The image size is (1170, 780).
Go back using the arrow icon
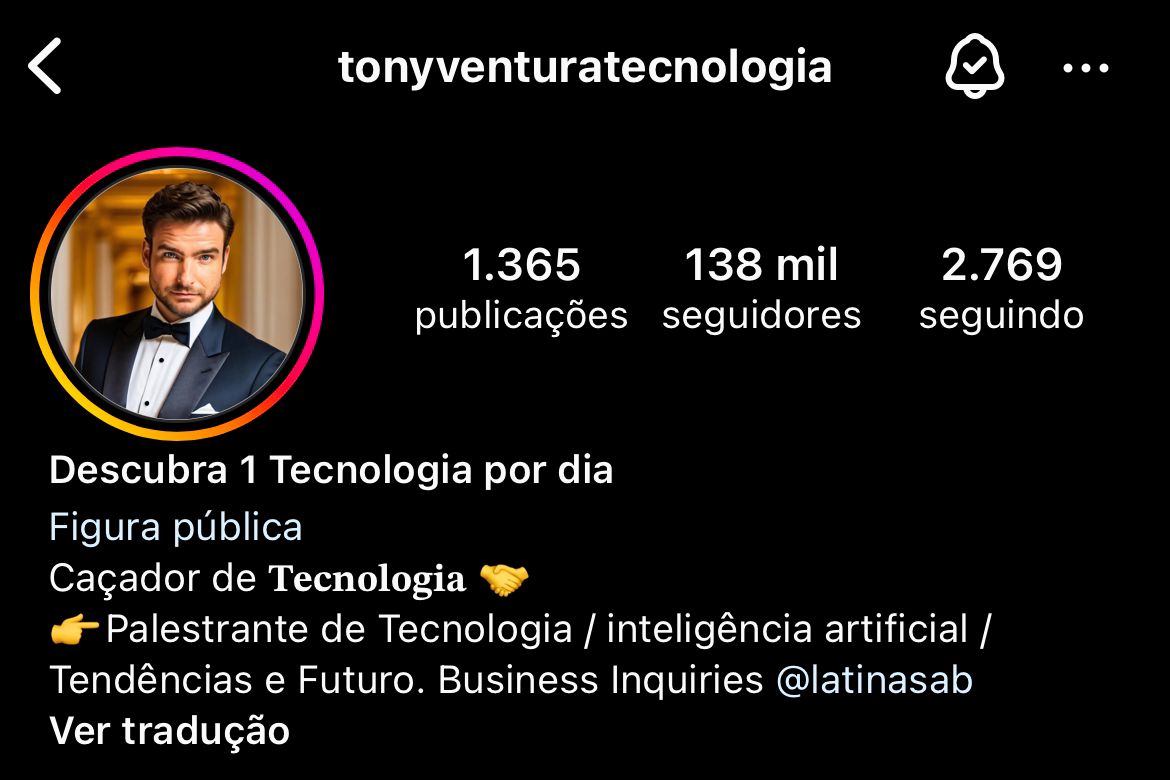pyautogui.click(x=45, y=67)
